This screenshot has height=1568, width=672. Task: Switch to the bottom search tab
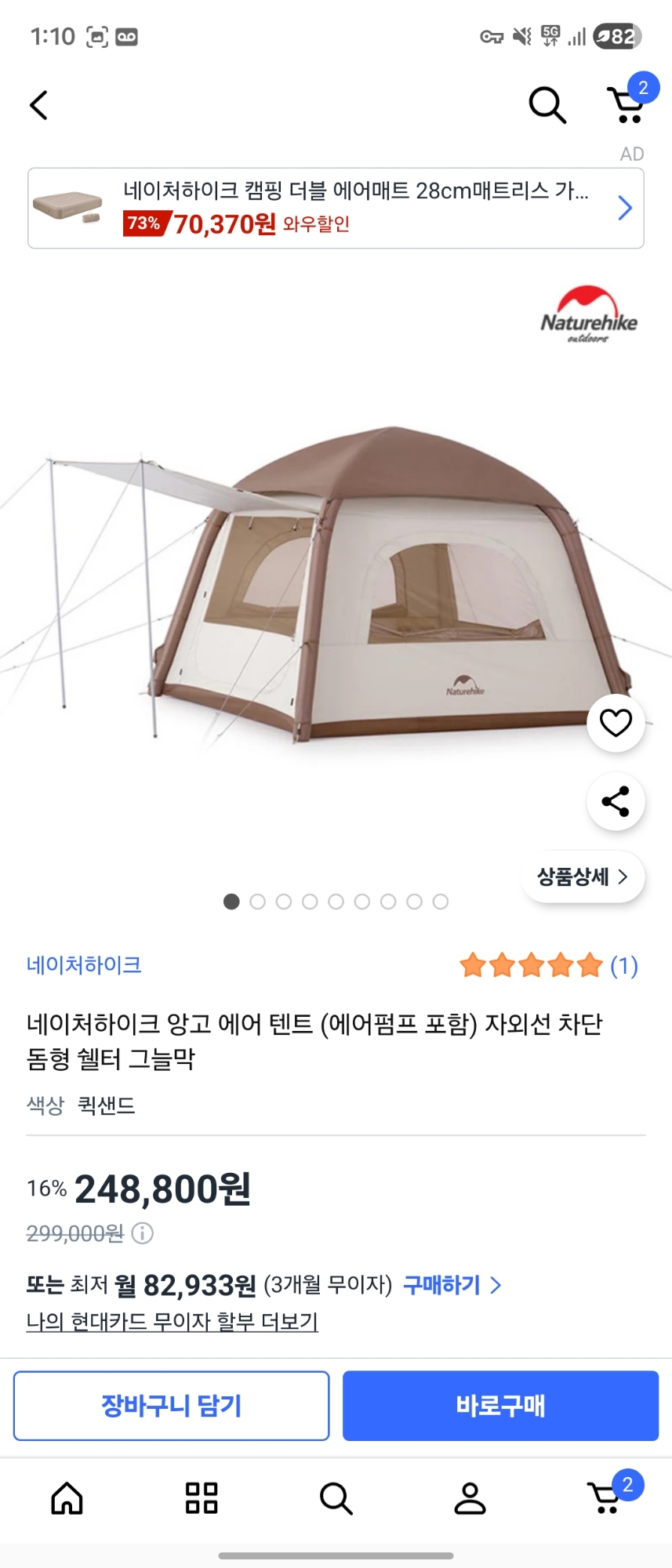(x=336, y=1498)
